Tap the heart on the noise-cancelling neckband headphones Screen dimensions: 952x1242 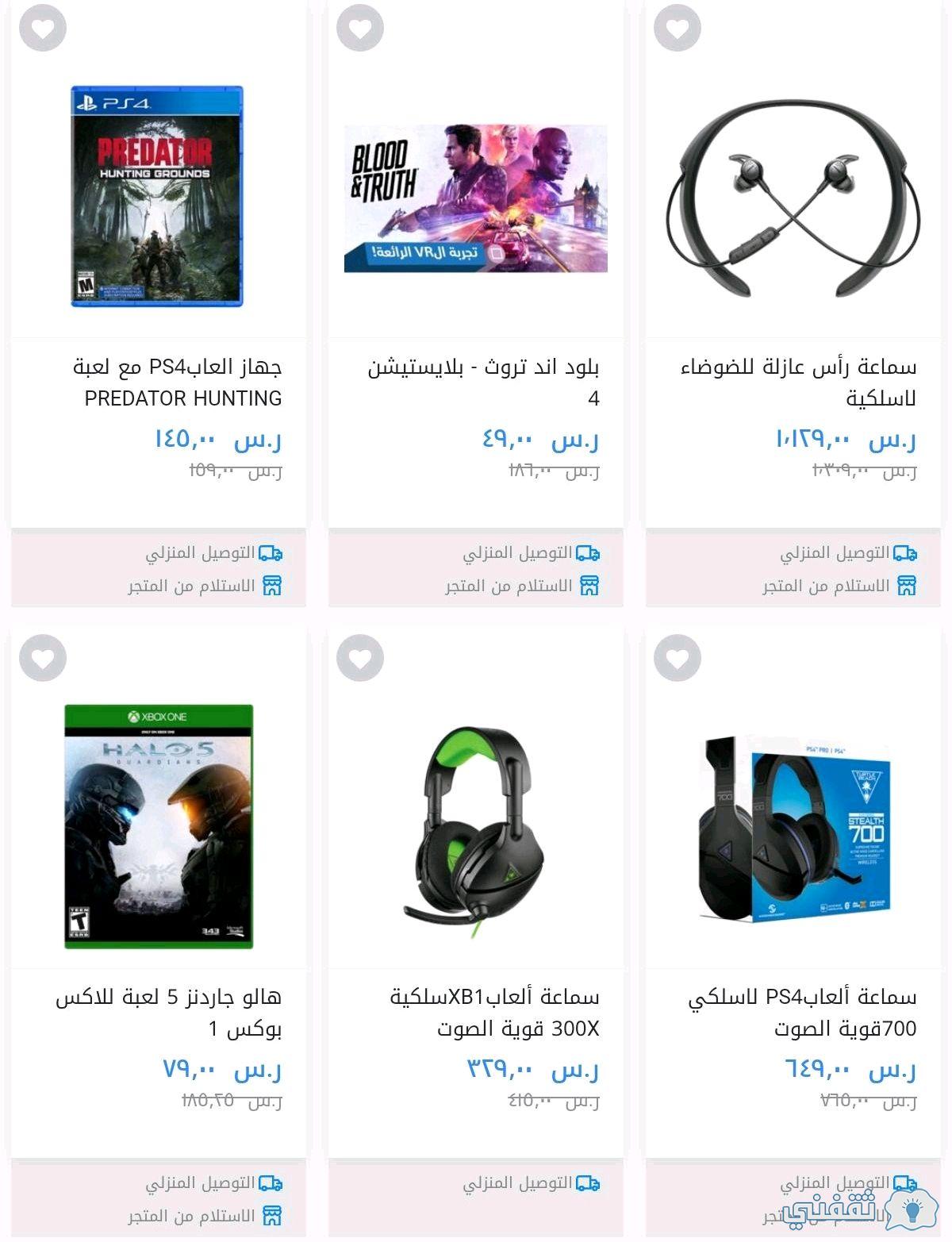coord(678,29)
